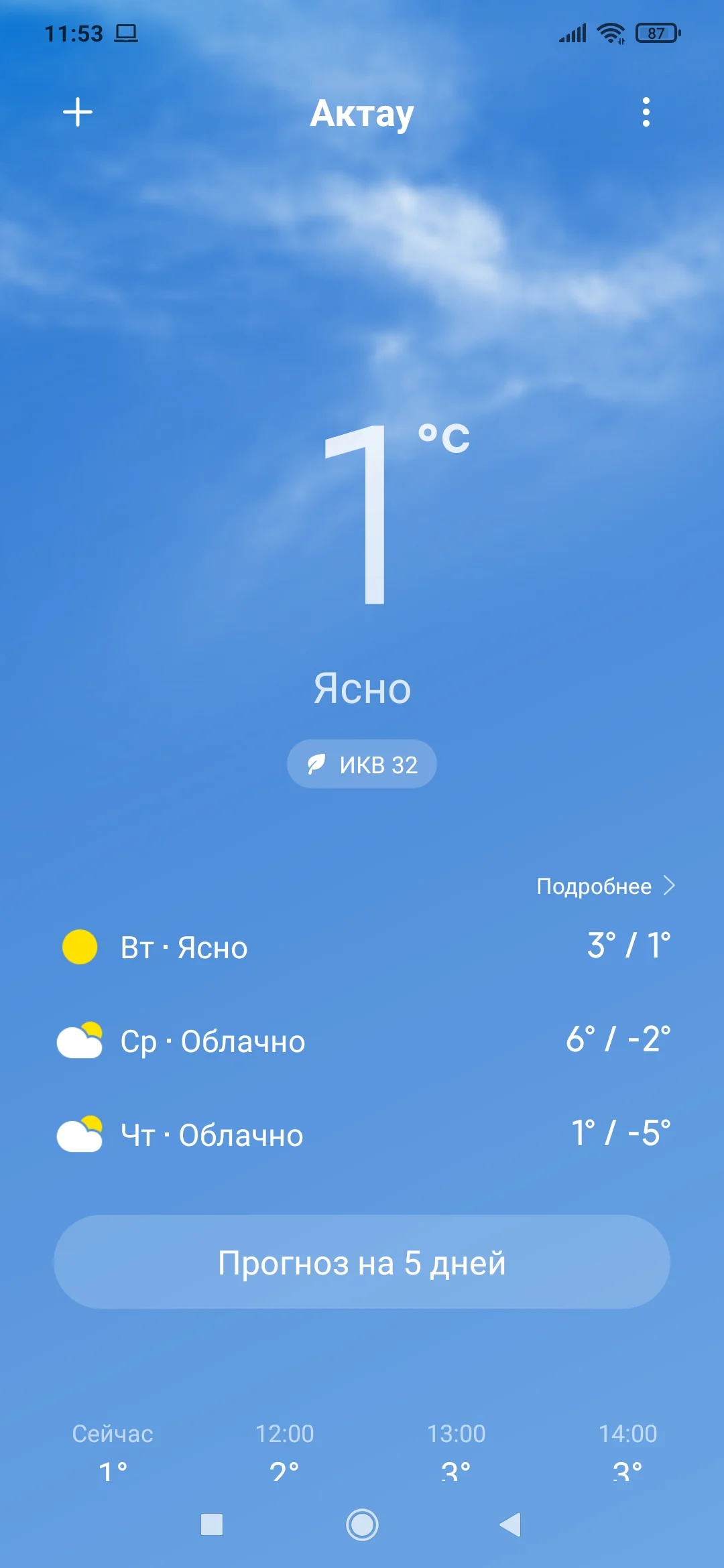Open the Tuesday forecast row
The width and height of the screenshot is (724, 1568).
pyautogui.click(x=362, y=948)
